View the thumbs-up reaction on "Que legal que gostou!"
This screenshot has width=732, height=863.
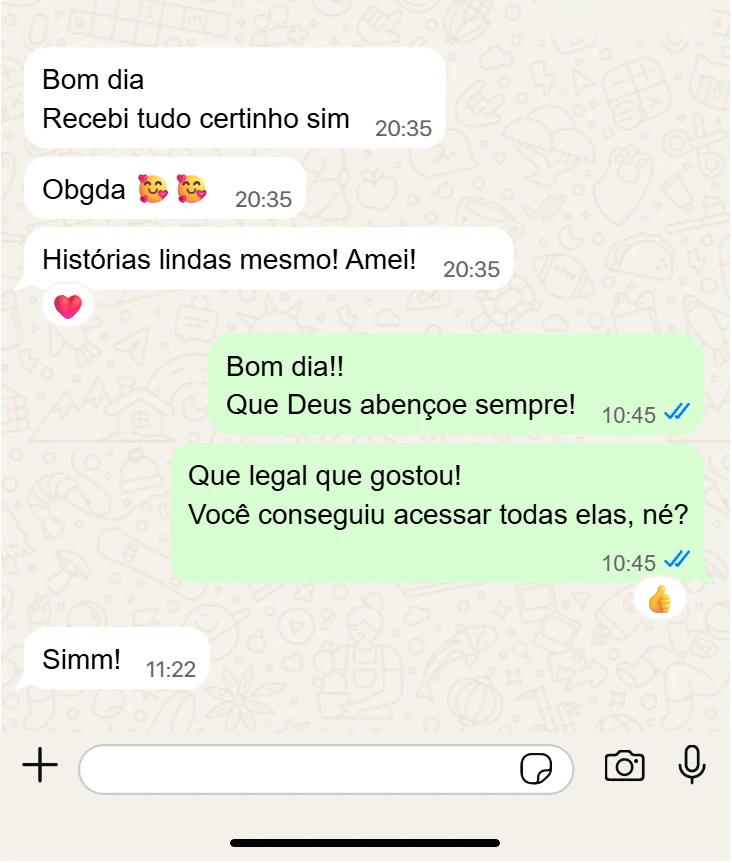click(x=660, y=600)
